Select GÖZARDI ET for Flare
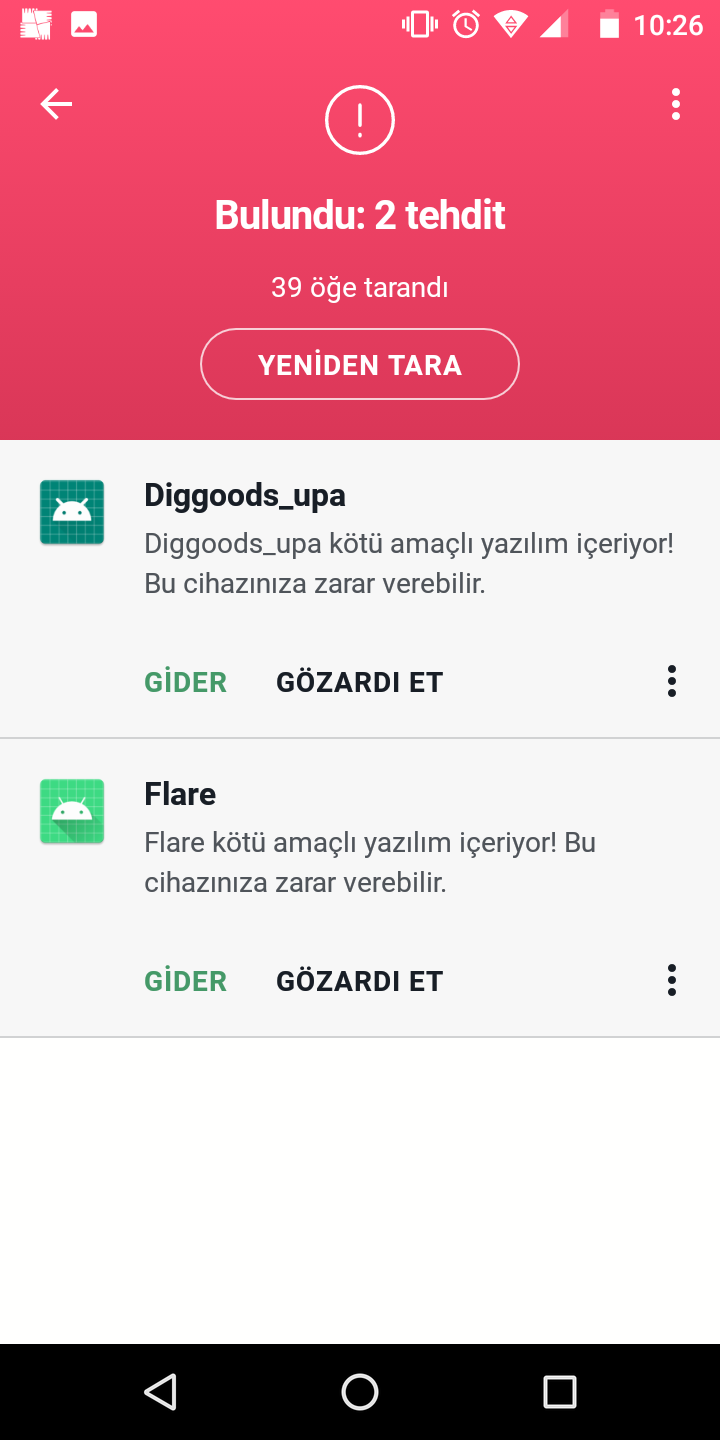Image resolution: width=720 pixels, height=1440 pixels. tap(359, 981)
